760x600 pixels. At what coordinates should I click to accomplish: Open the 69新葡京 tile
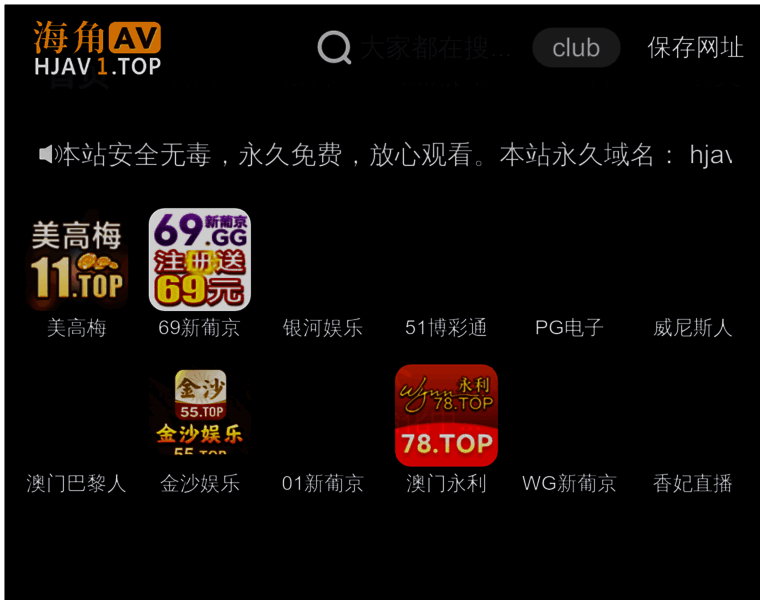(199, 260)
